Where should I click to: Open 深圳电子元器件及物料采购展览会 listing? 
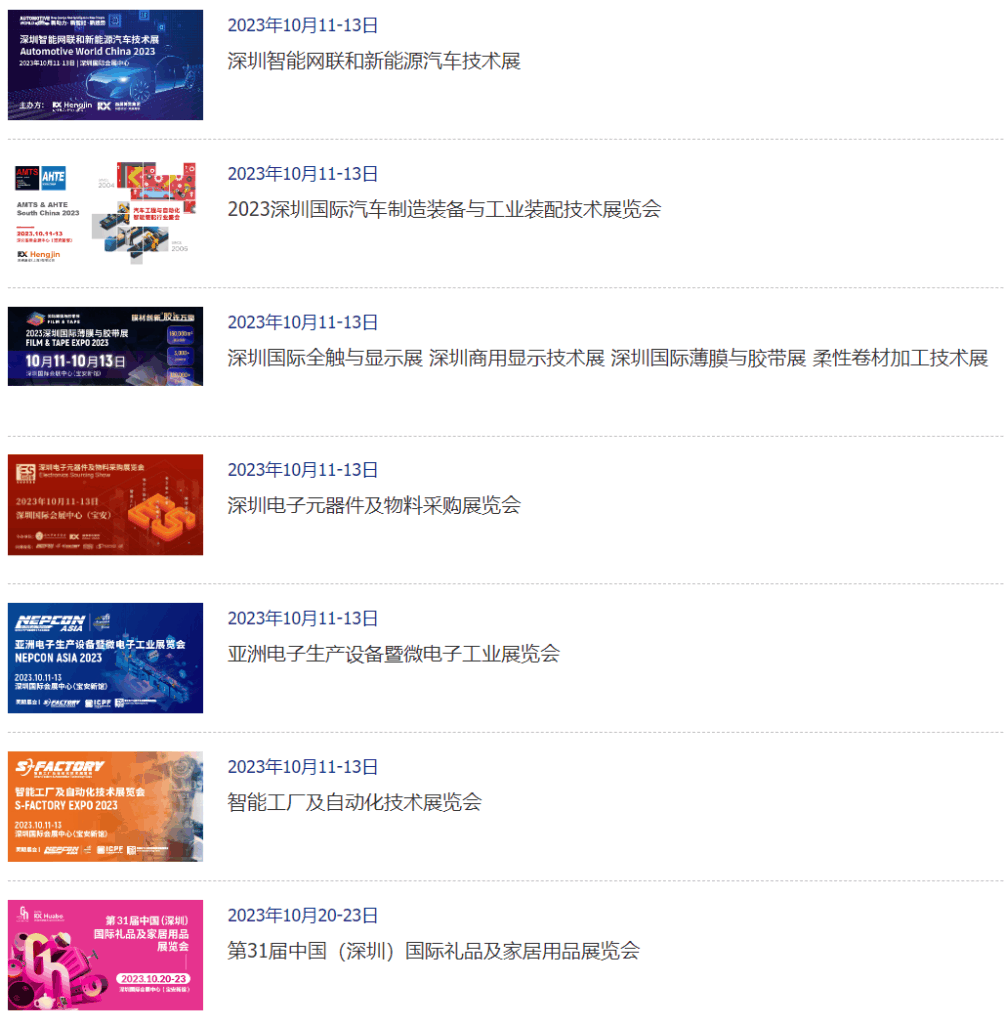pyautogui.click(x=374, y=505)
